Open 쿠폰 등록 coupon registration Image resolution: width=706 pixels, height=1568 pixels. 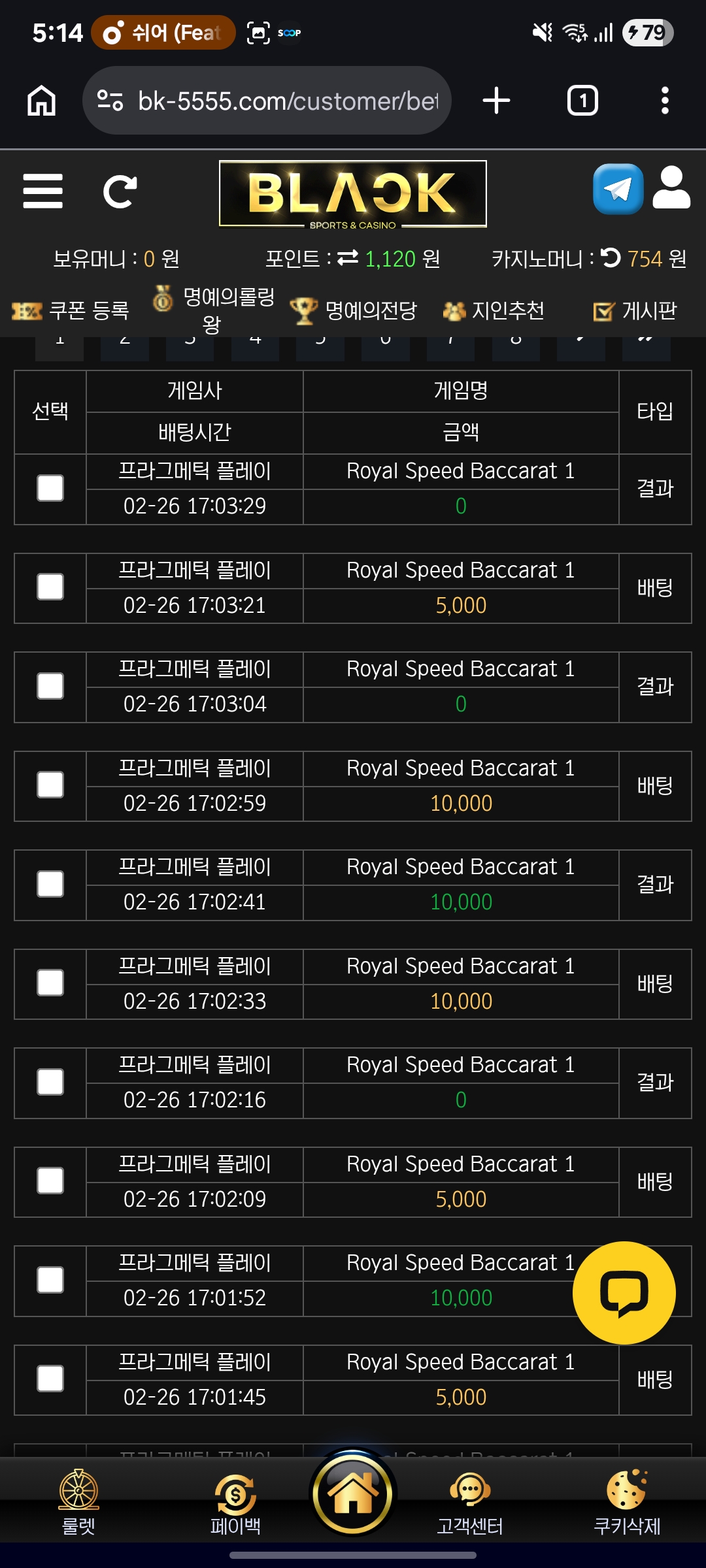tap(72, 310)
